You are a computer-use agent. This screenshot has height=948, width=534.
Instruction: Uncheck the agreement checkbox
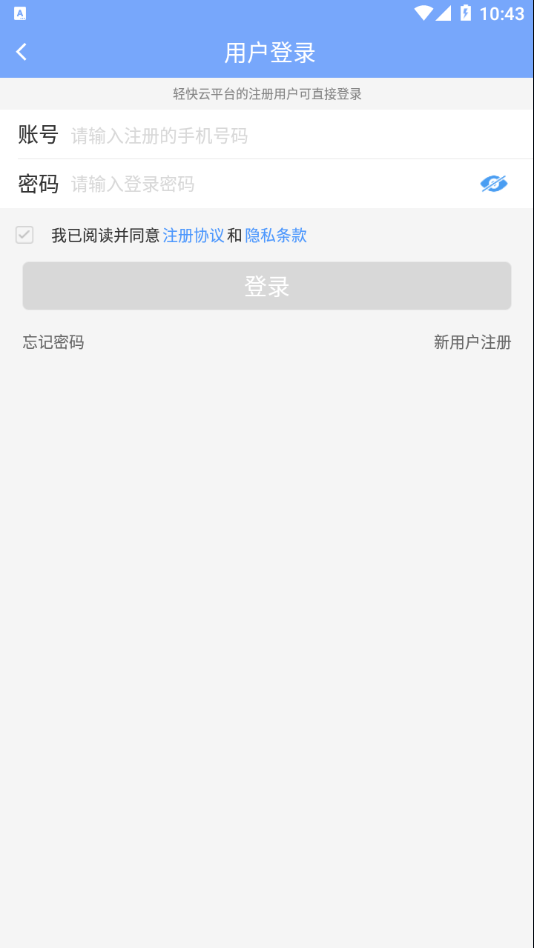coord(24,235)
